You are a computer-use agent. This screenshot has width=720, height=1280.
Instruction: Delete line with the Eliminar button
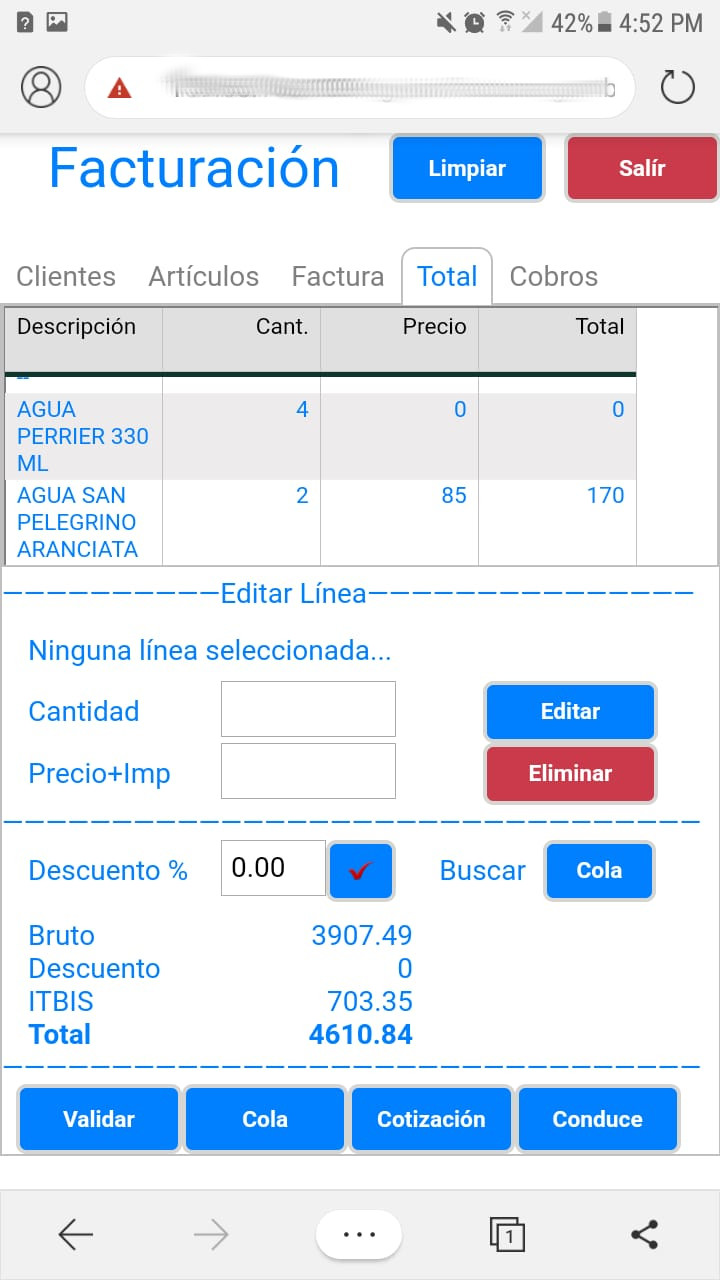570,773
